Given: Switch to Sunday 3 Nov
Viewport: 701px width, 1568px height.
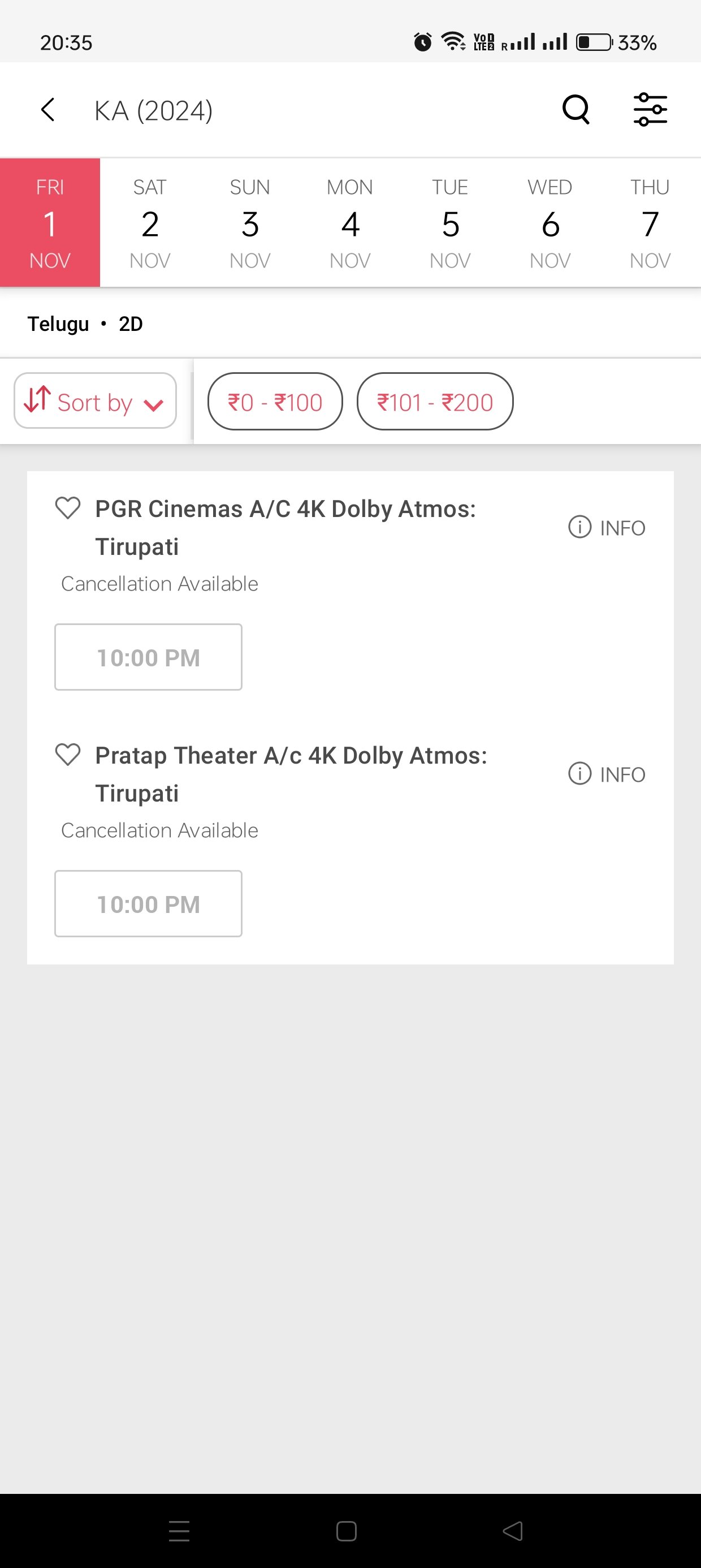Looking at the screenshot, I should (250, 223).
